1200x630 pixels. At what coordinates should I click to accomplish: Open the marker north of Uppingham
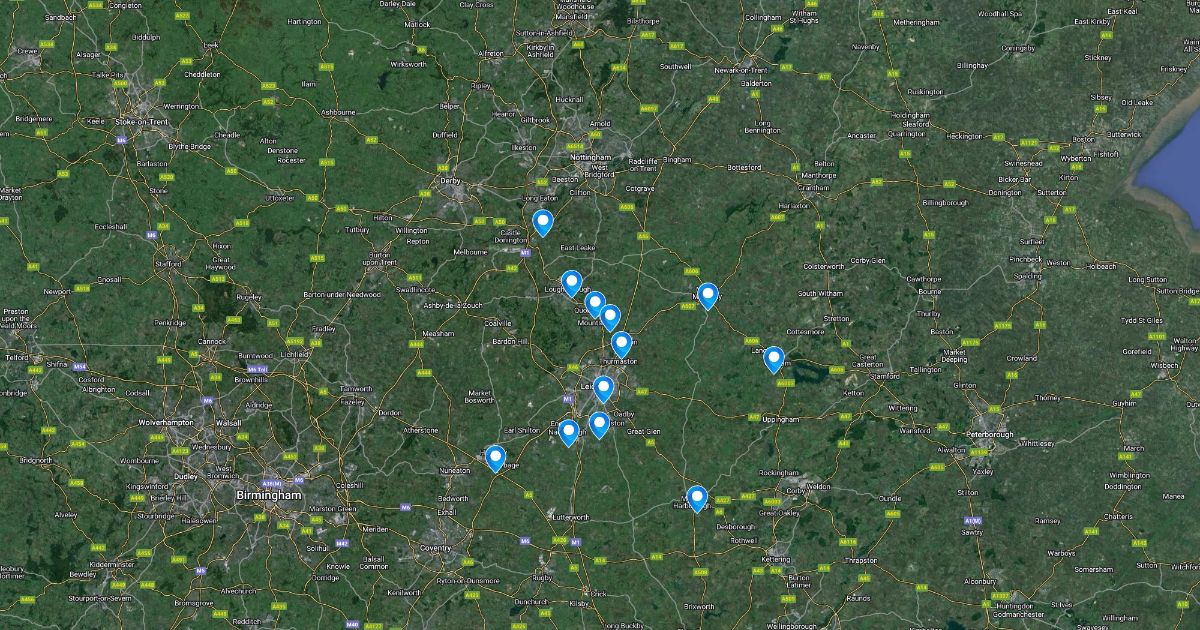(773, 358)
